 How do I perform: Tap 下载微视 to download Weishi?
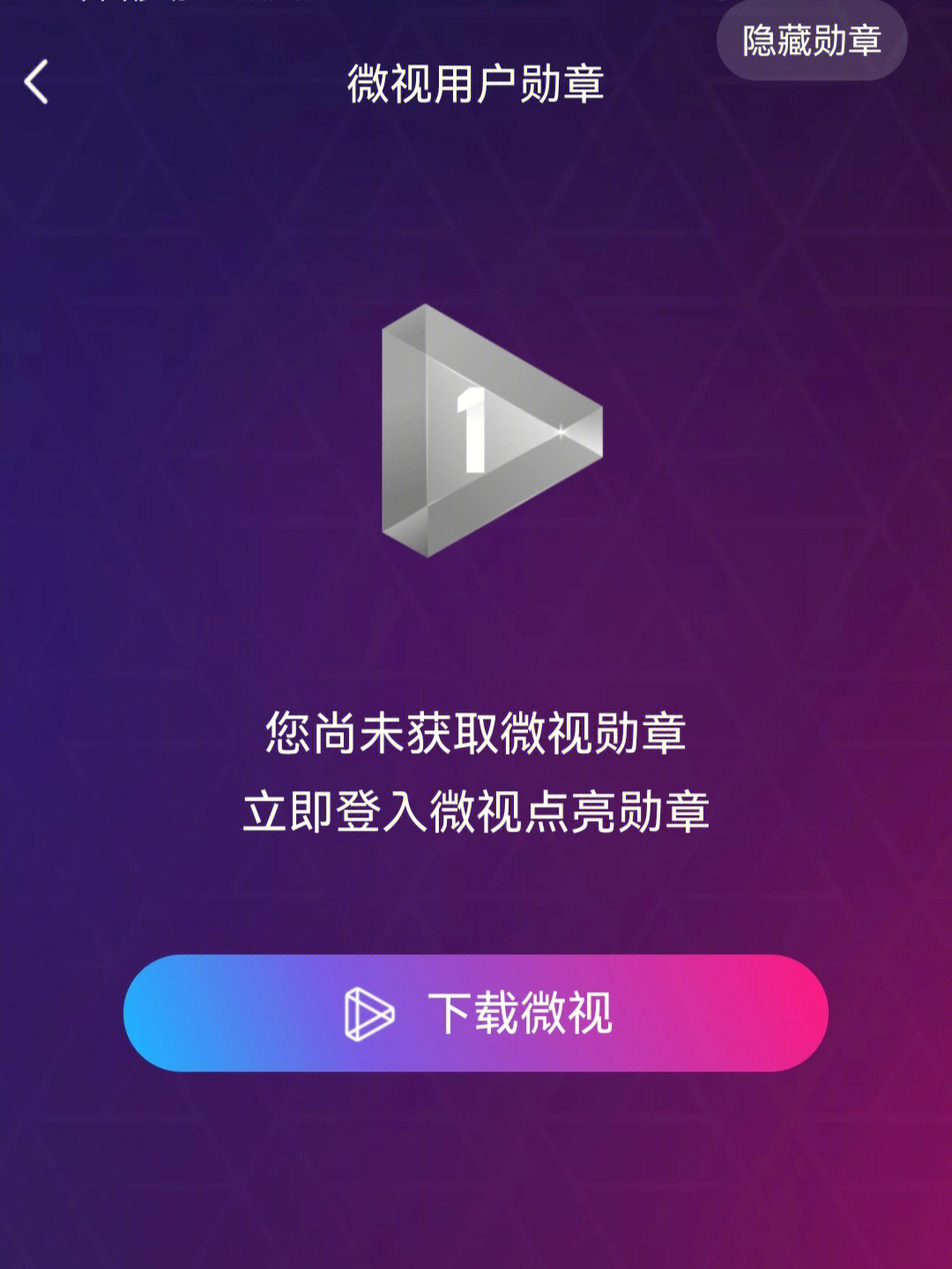tap(476, 1012)
